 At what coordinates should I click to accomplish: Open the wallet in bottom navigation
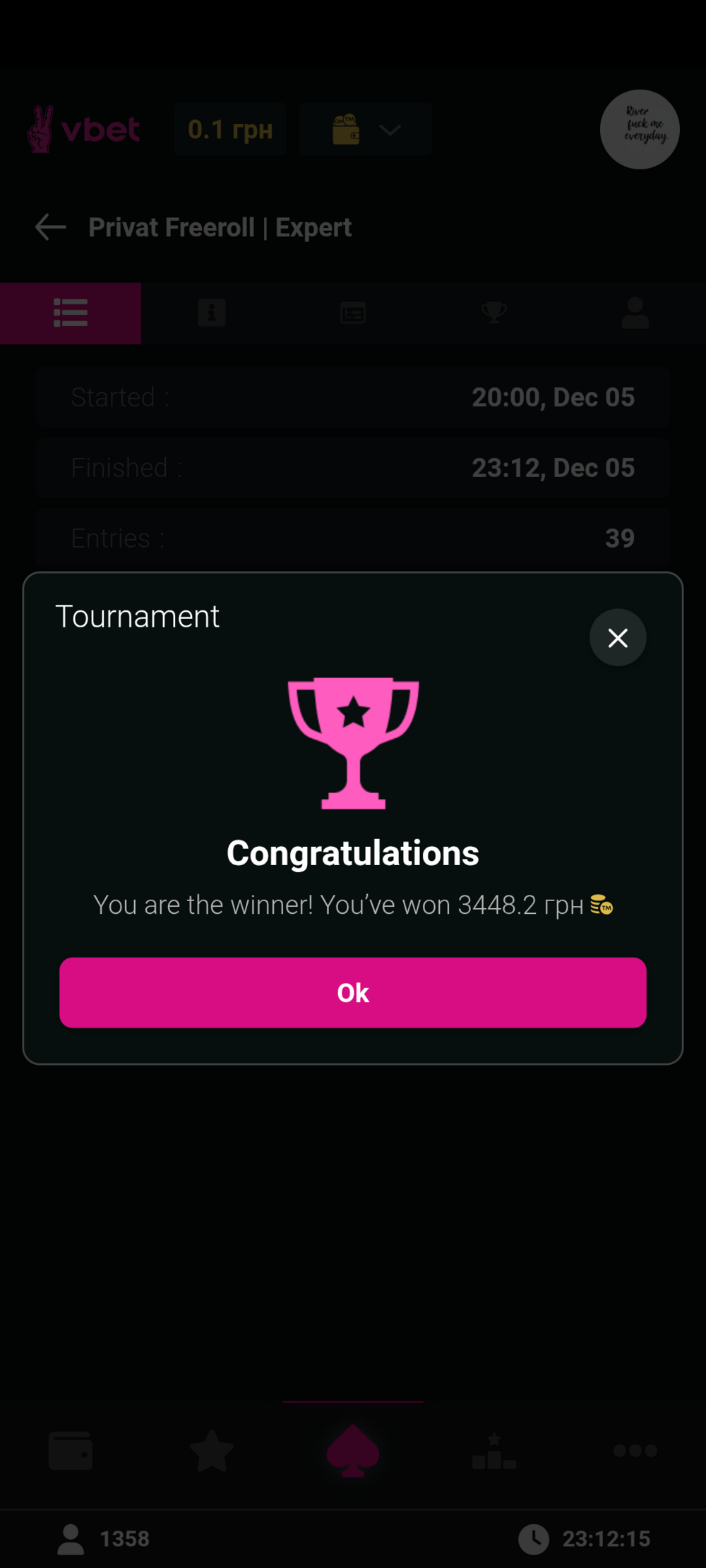pyautogui.click(x=71, y=1451)
